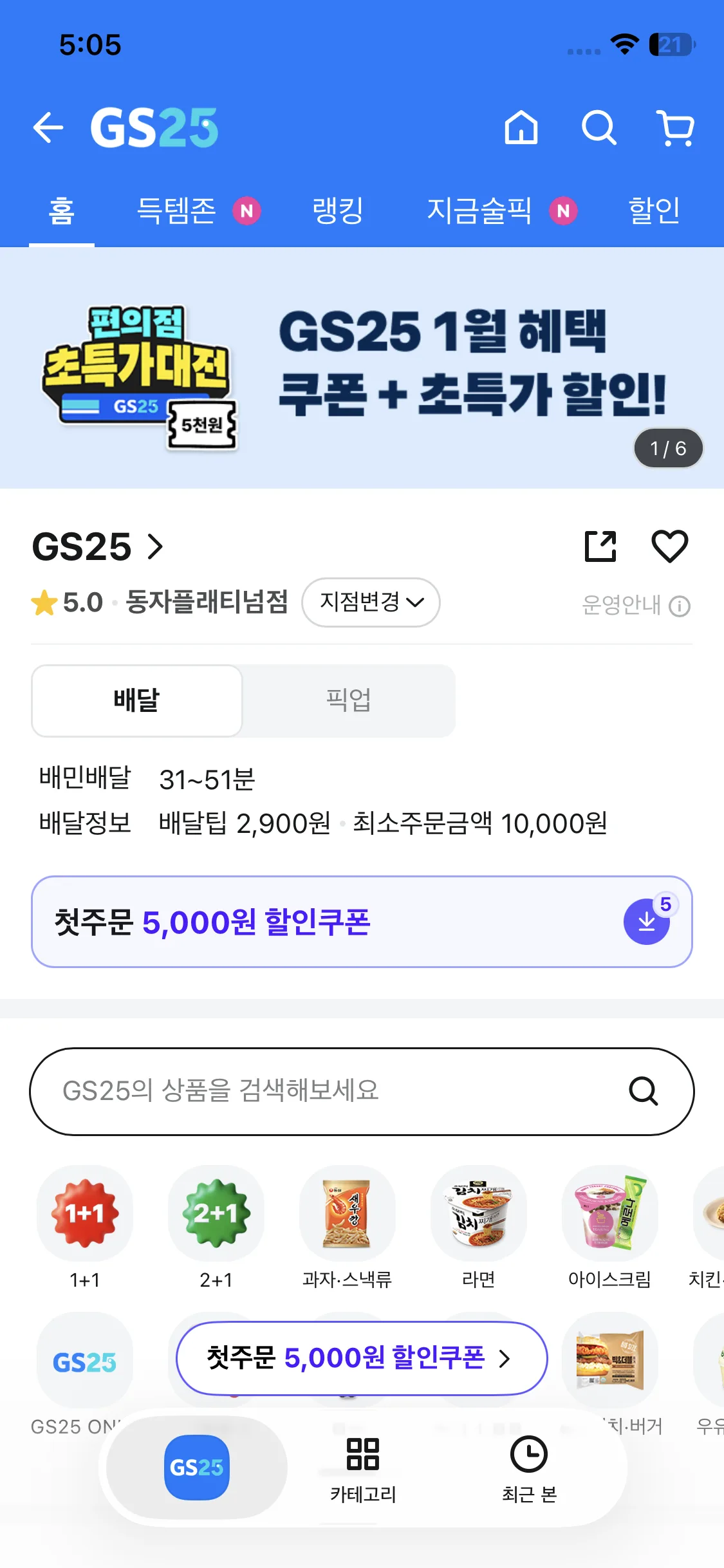
Task: Open search using the magnifier icon
Action: [599, 127]
